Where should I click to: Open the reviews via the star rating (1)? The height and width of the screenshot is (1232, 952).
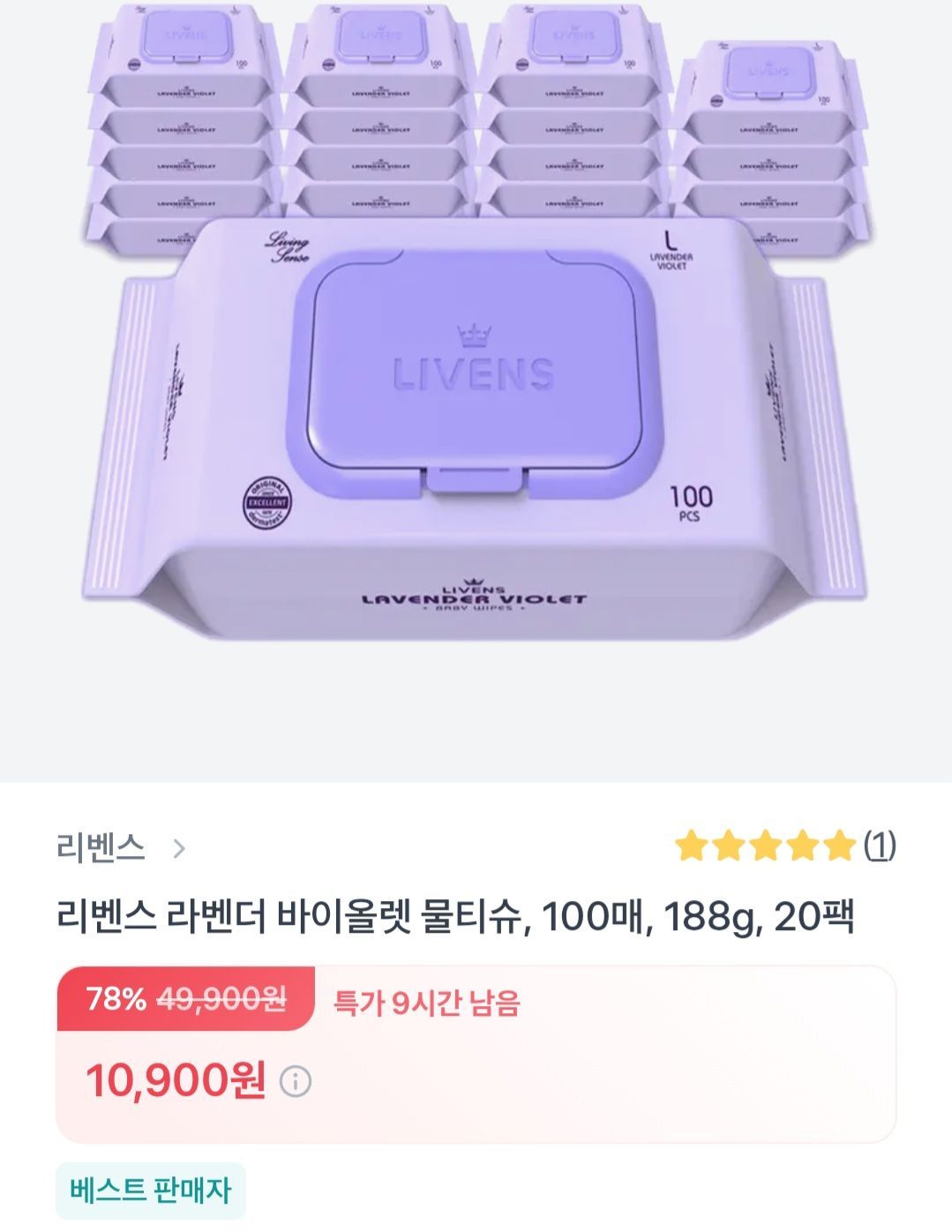pyautogui.click(x=784, y=846)
